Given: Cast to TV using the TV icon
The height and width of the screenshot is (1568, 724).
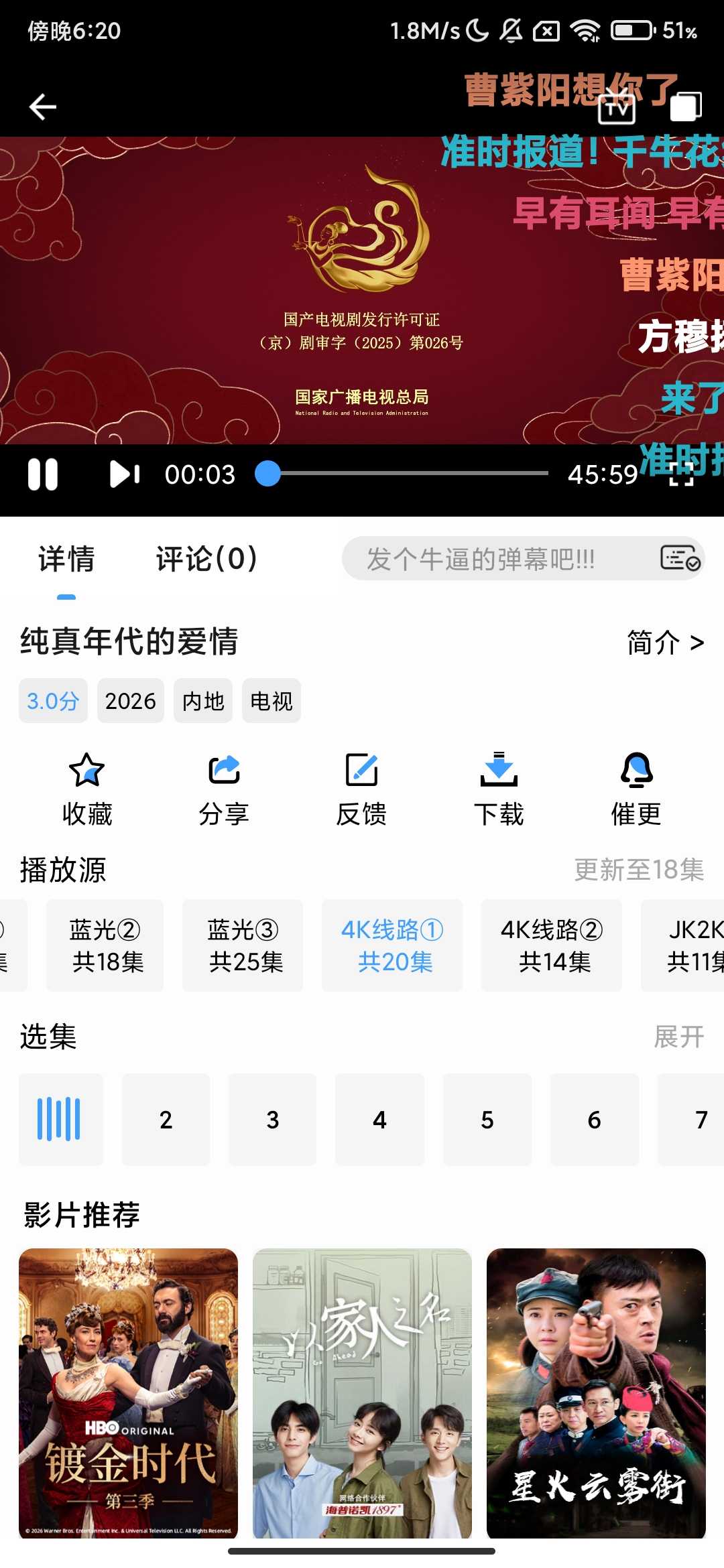Looking at the screenshot, I should (x=615, y=106).
